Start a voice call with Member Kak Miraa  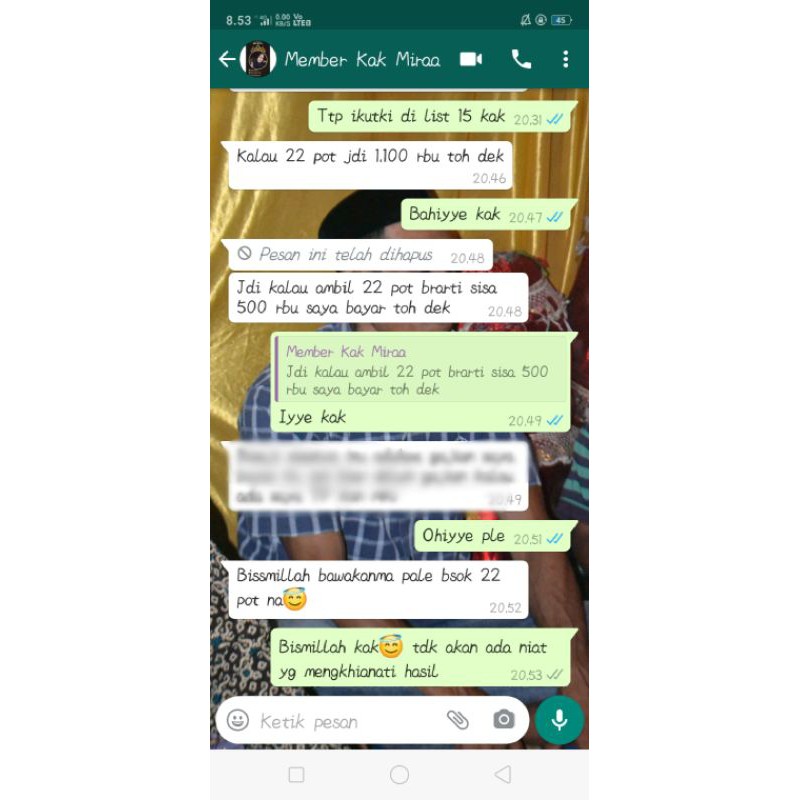tap(521, 59)
